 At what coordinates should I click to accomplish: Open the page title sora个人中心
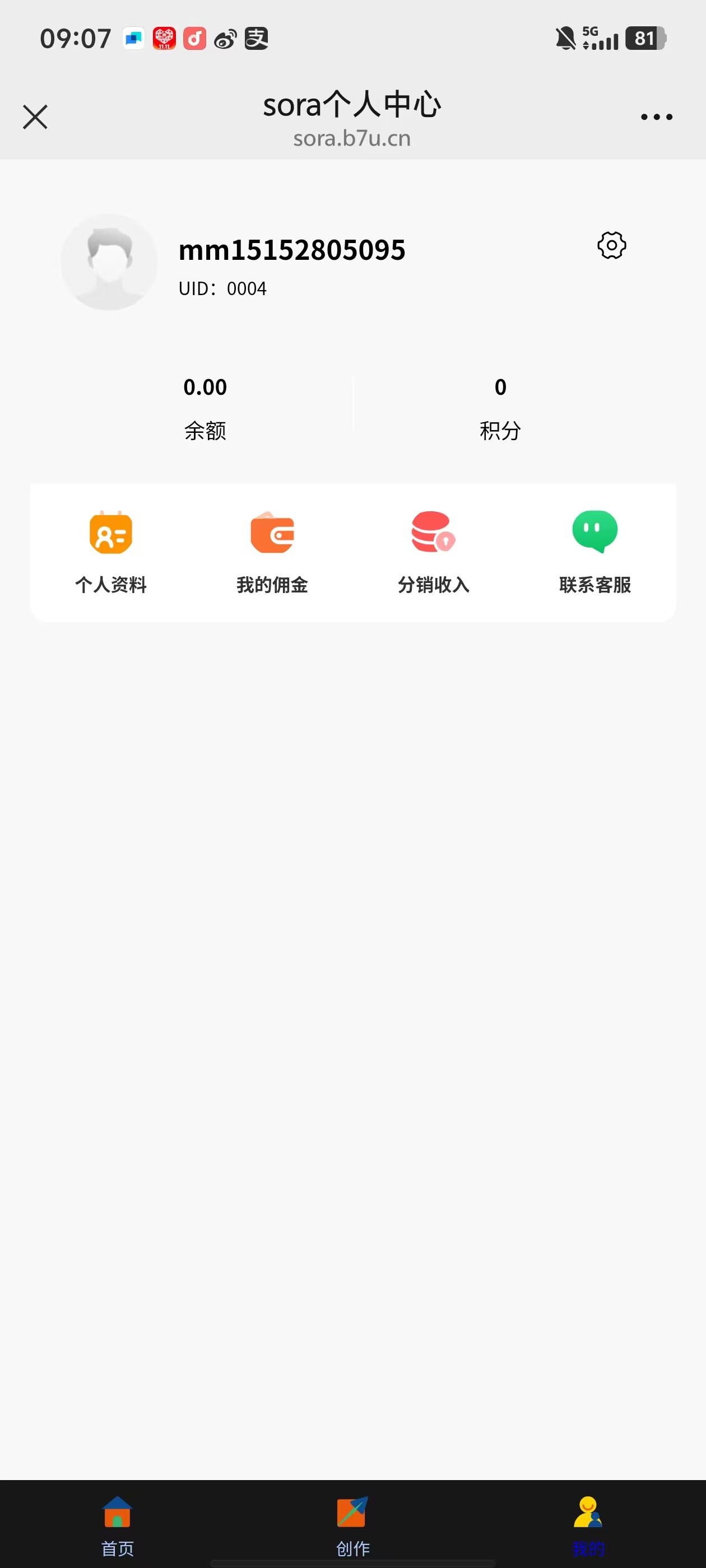coord(352,104)
